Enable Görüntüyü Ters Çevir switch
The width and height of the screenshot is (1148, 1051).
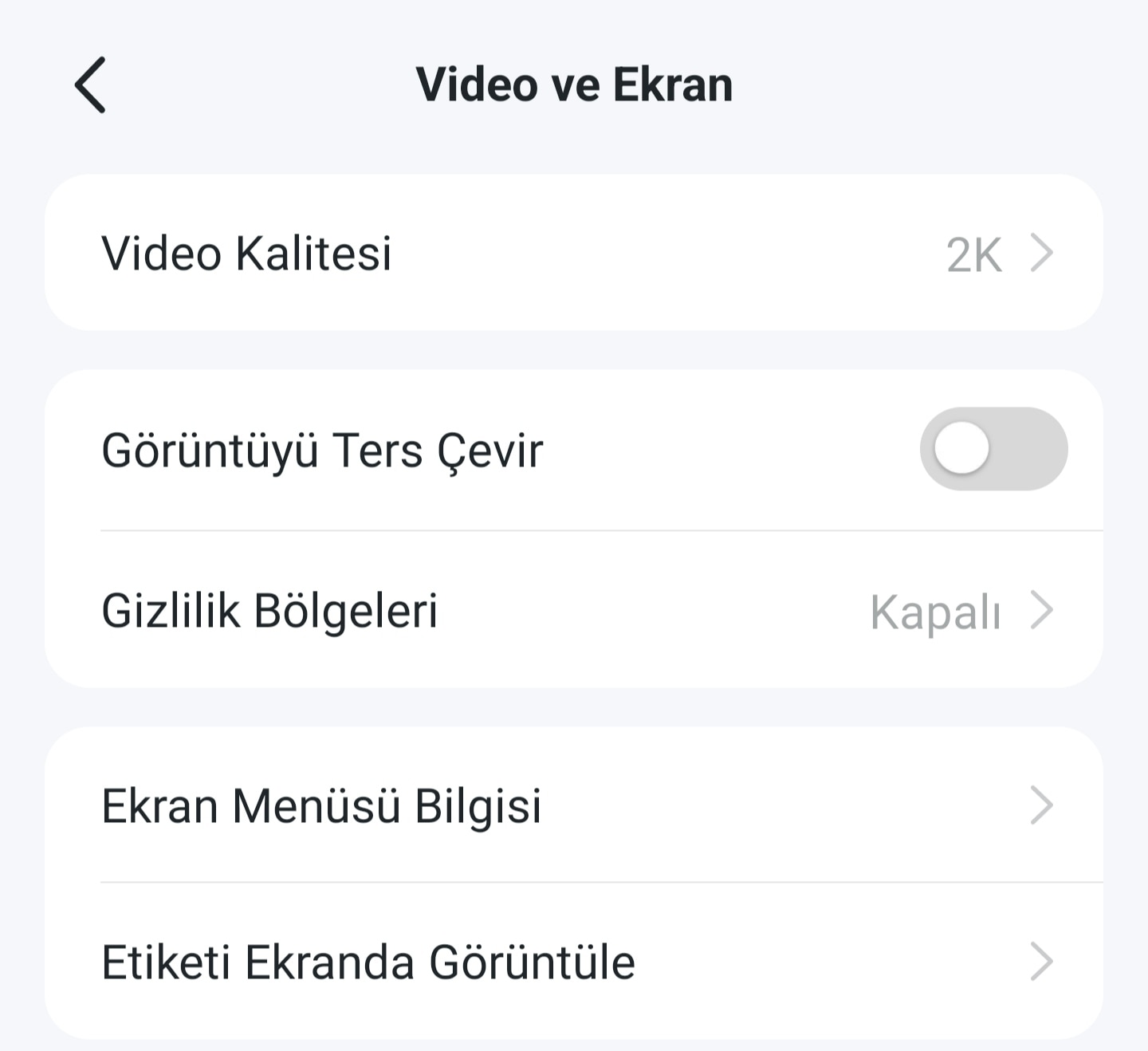pyautogui.click(x=993, y=449)
